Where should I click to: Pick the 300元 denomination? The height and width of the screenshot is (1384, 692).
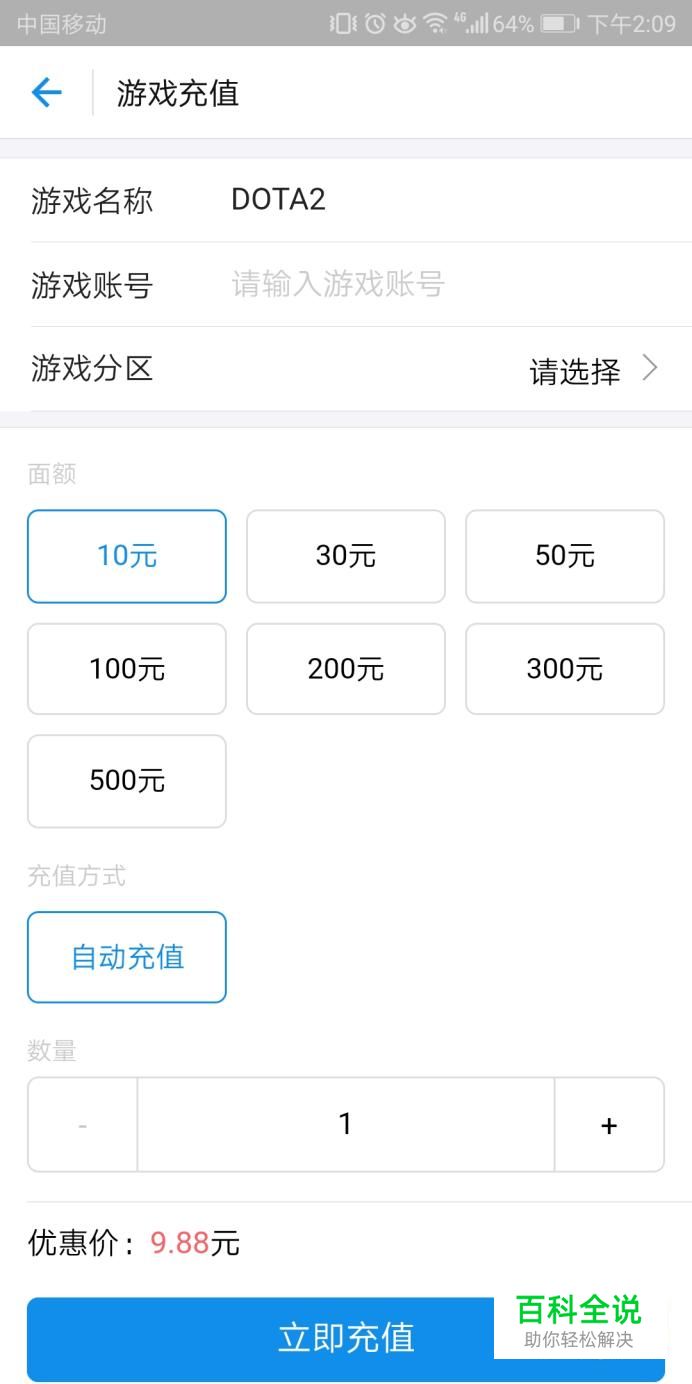(565, 669)
